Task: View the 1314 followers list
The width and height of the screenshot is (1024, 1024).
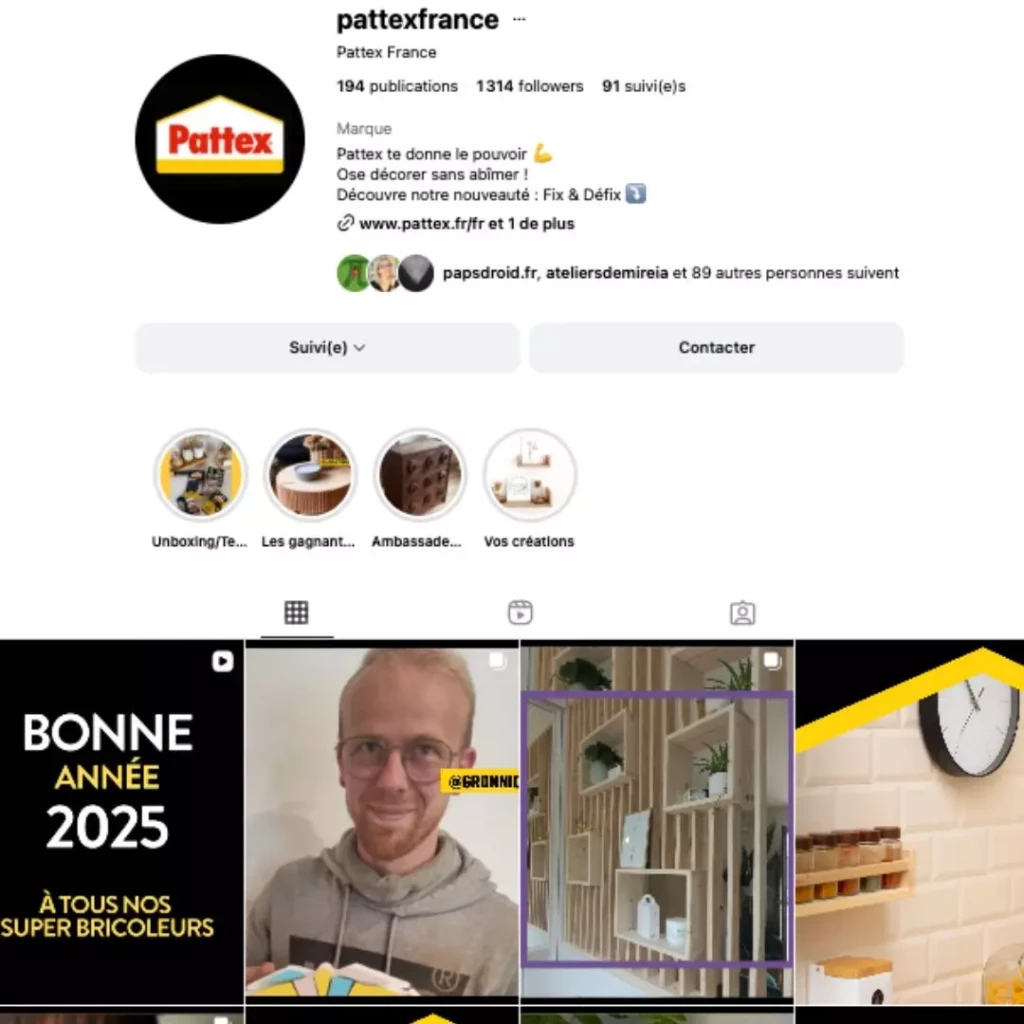Action: click(x=529, y=86)
